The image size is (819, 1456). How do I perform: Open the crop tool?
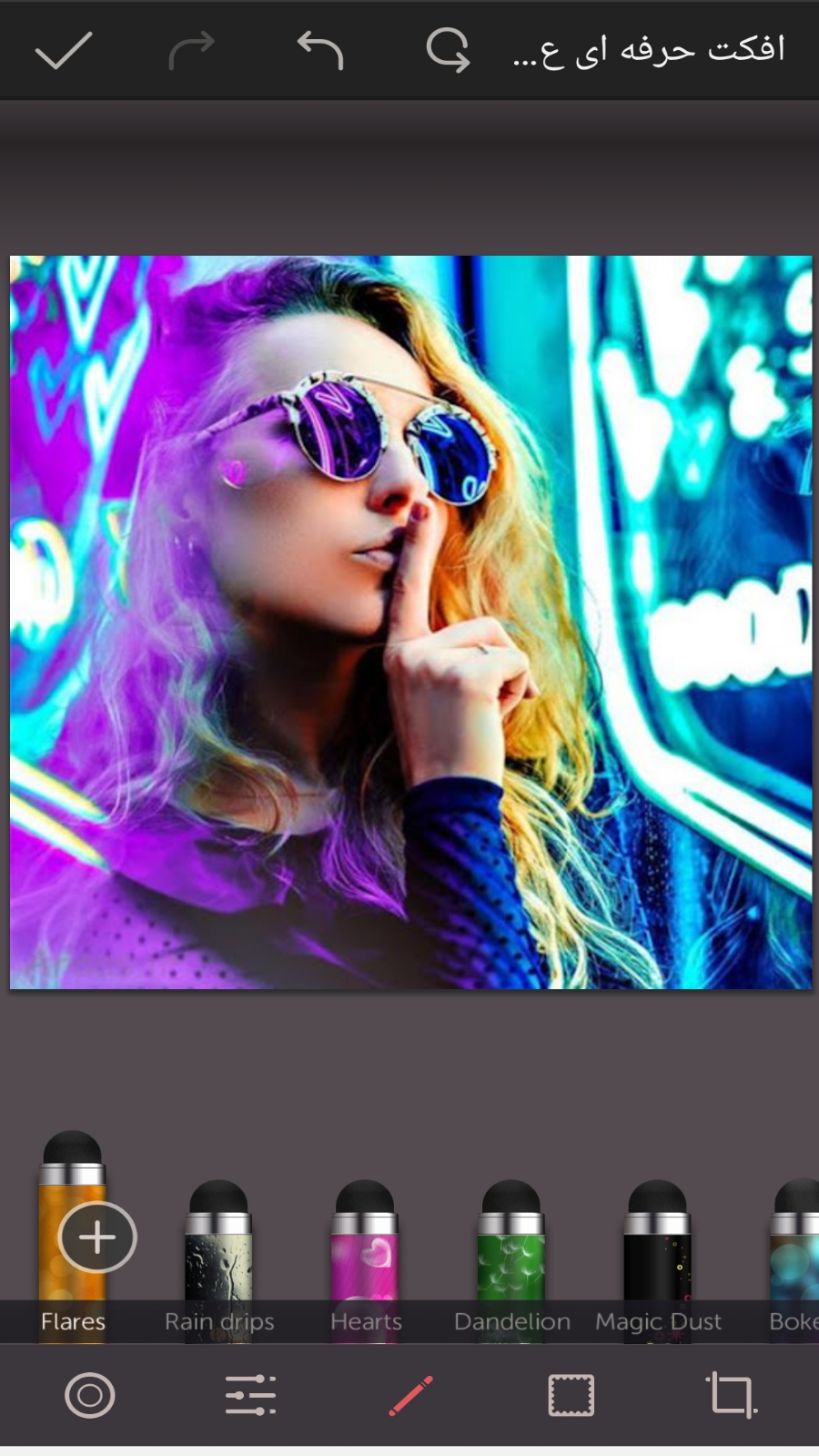pos(731,1395)
